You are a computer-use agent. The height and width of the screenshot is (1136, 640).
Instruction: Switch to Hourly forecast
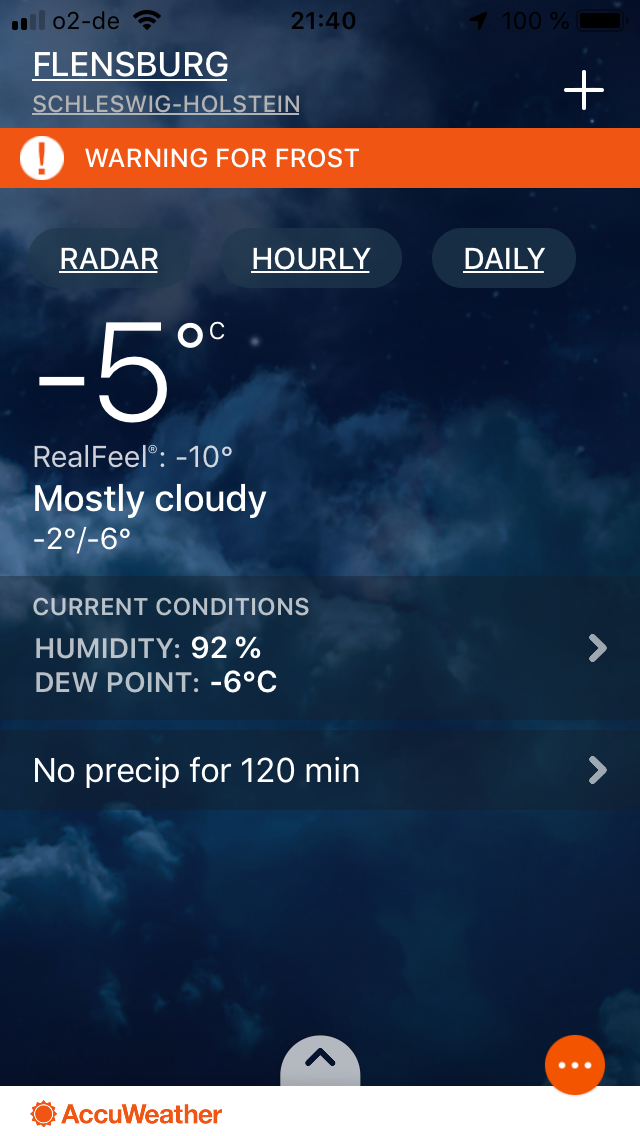pyautogui.click(x=311, y=259)
